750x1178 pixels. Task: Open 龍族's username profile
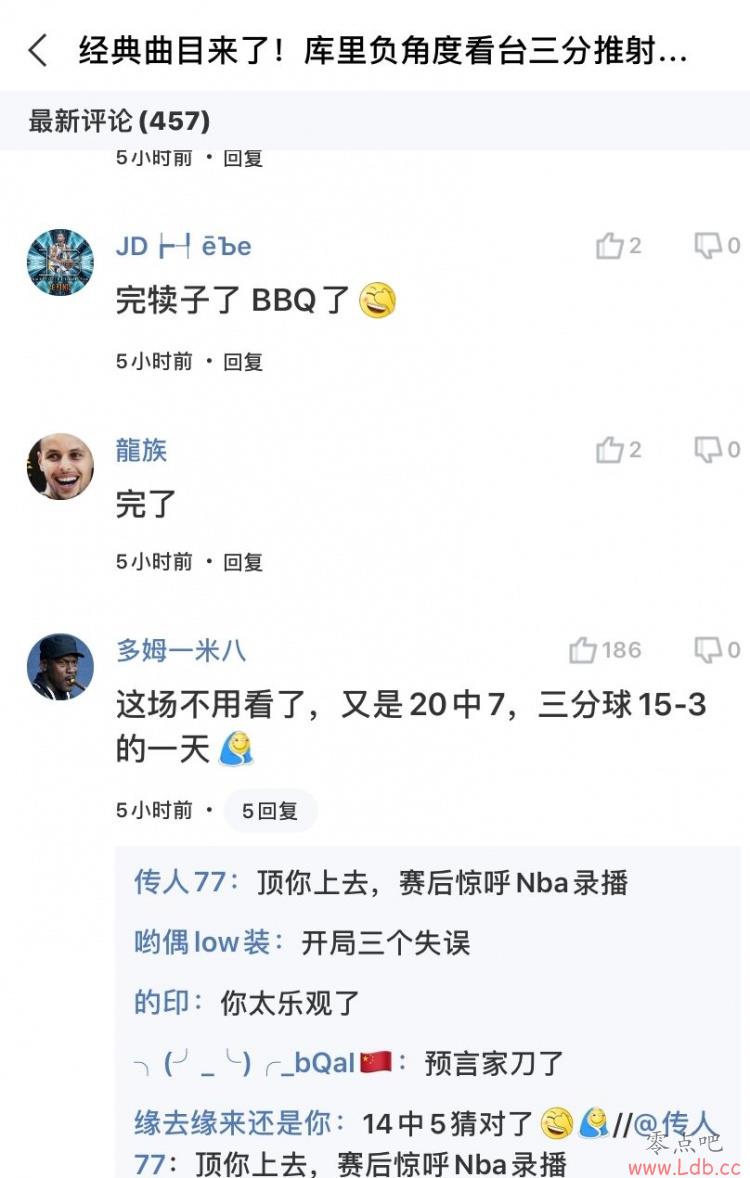[141, 450]
